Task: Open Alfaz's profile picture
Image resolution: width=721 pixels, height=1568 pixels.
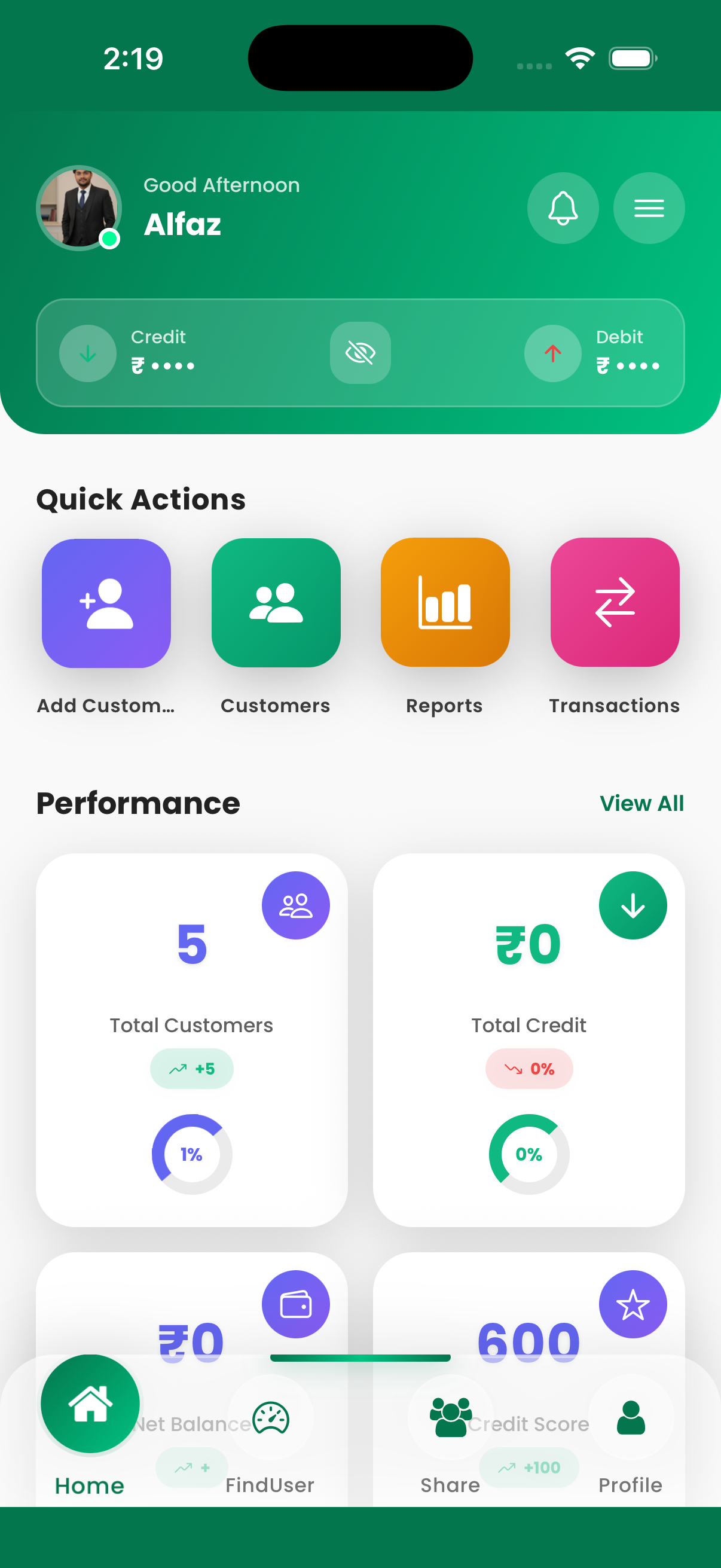Action: 79,208
